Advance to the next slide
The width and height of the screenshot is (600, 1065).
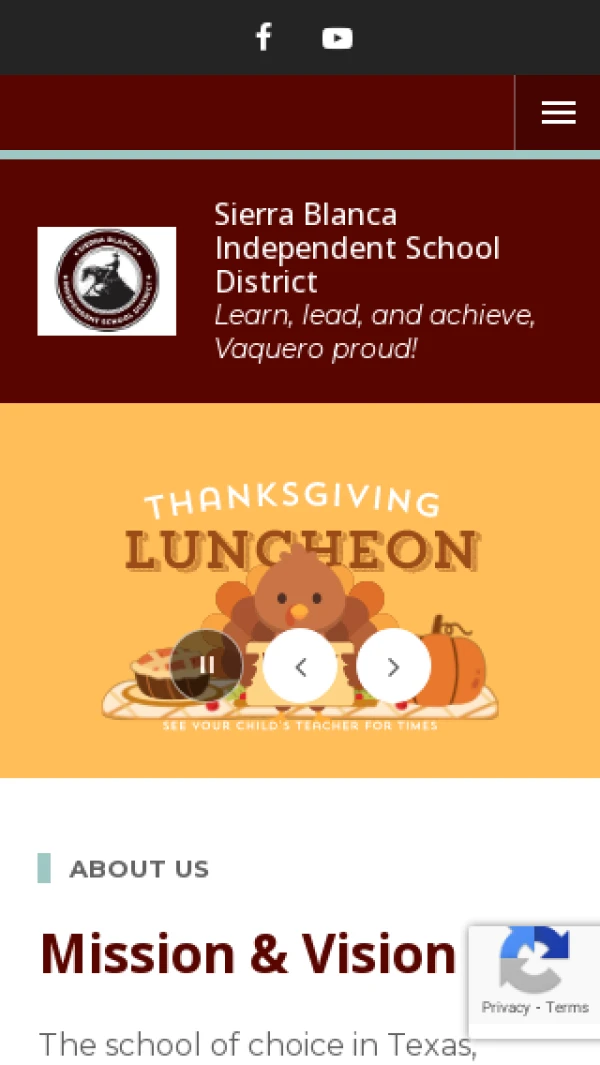[393, 666]
